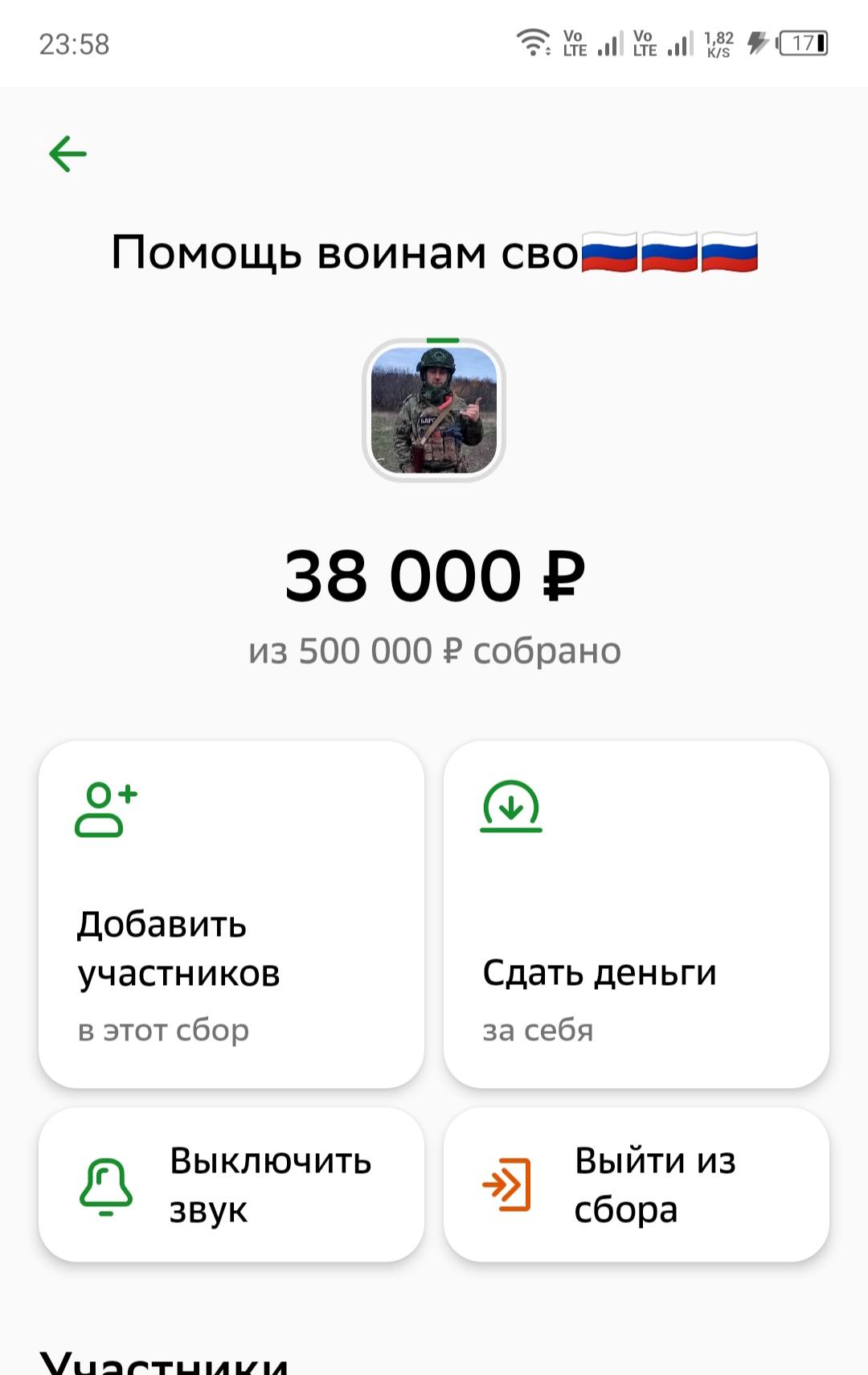Viewport: 868px width, 1375px height.
Task: Tap the charging bolt icon
Action: point(756,44)
